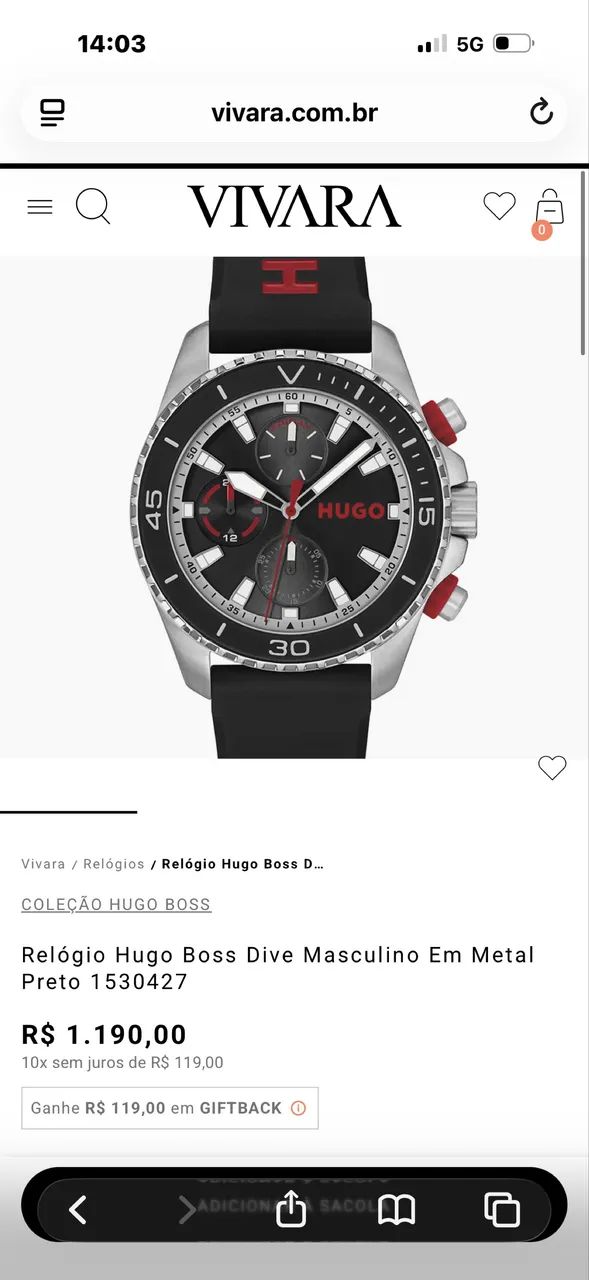The width and height of the screenshot is (589, 1280).
Task: Open the search magnifier
Action: pos(93,207)
